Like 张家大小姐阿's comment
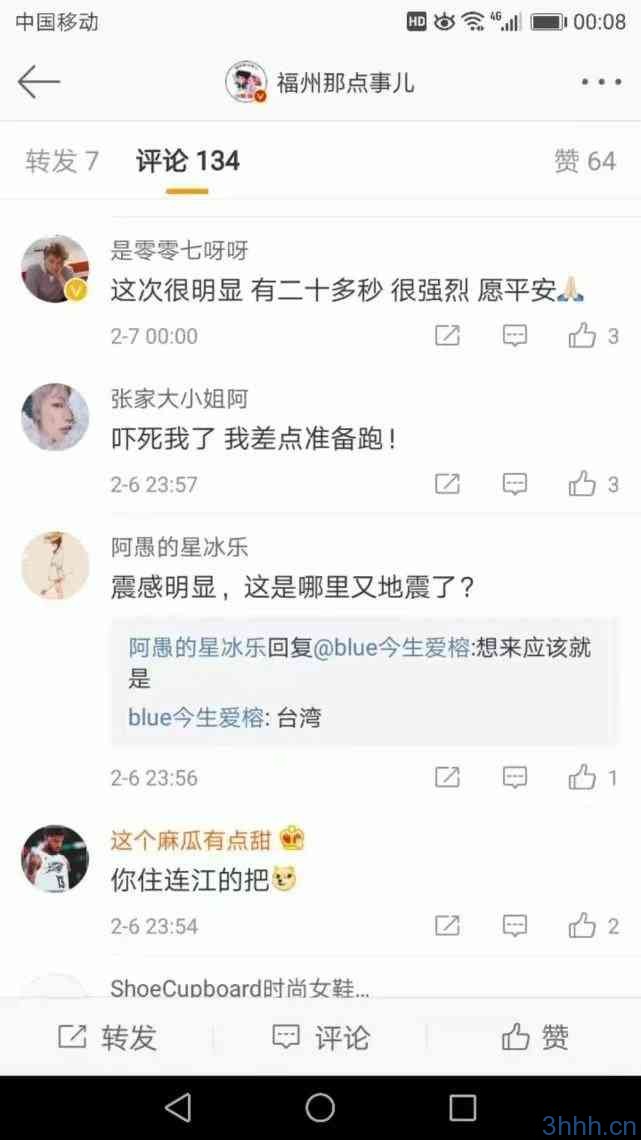The width and height of the screenshot is (641, 1140). [x=593, y=484]
